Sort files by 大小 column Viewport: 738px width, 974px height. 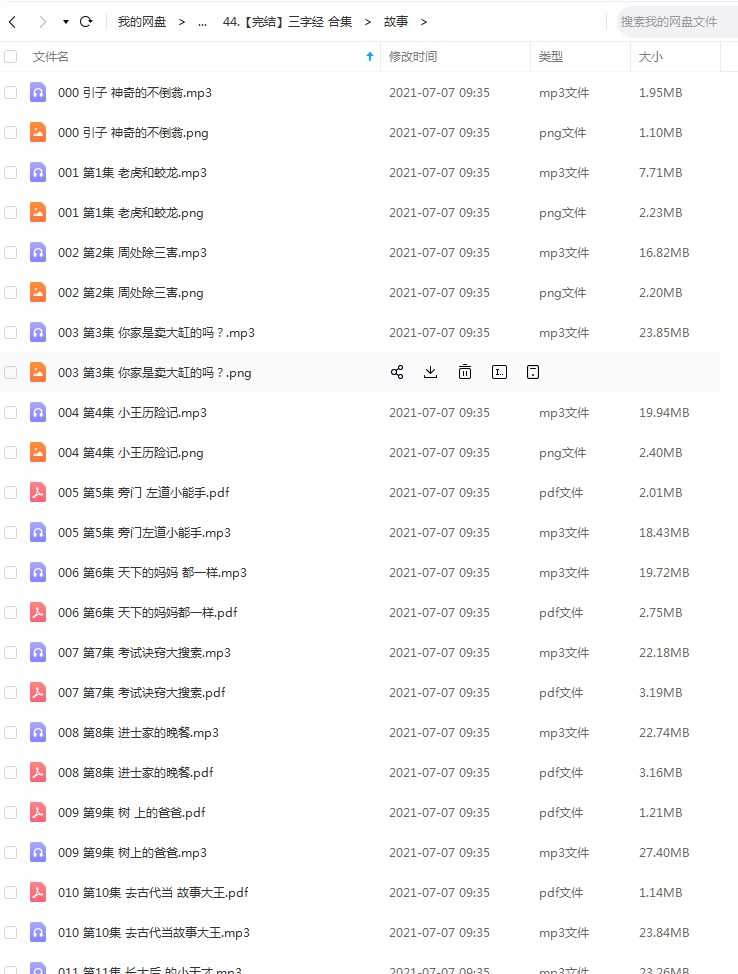650,57
